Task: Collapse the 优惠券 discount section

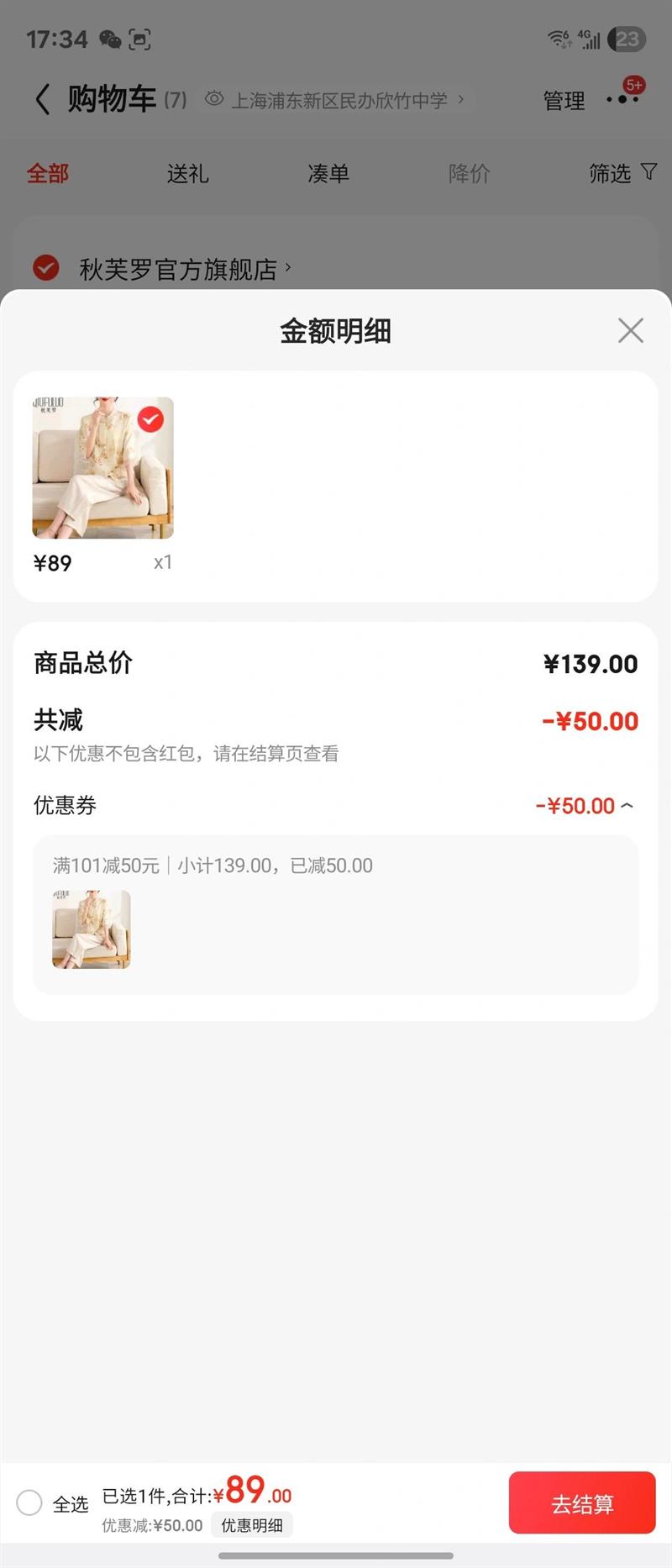Action: pos(627,806)
